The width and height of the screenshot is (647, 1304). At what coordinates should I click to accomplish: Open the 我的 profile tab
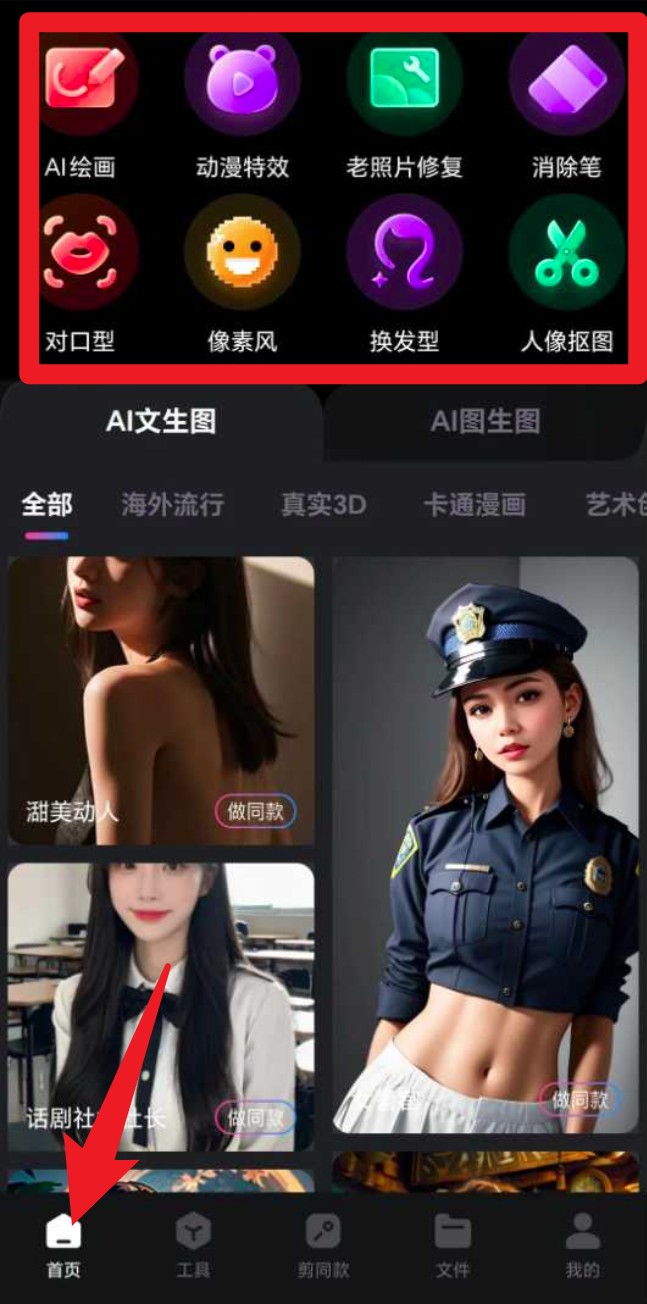pos(582,1245)
